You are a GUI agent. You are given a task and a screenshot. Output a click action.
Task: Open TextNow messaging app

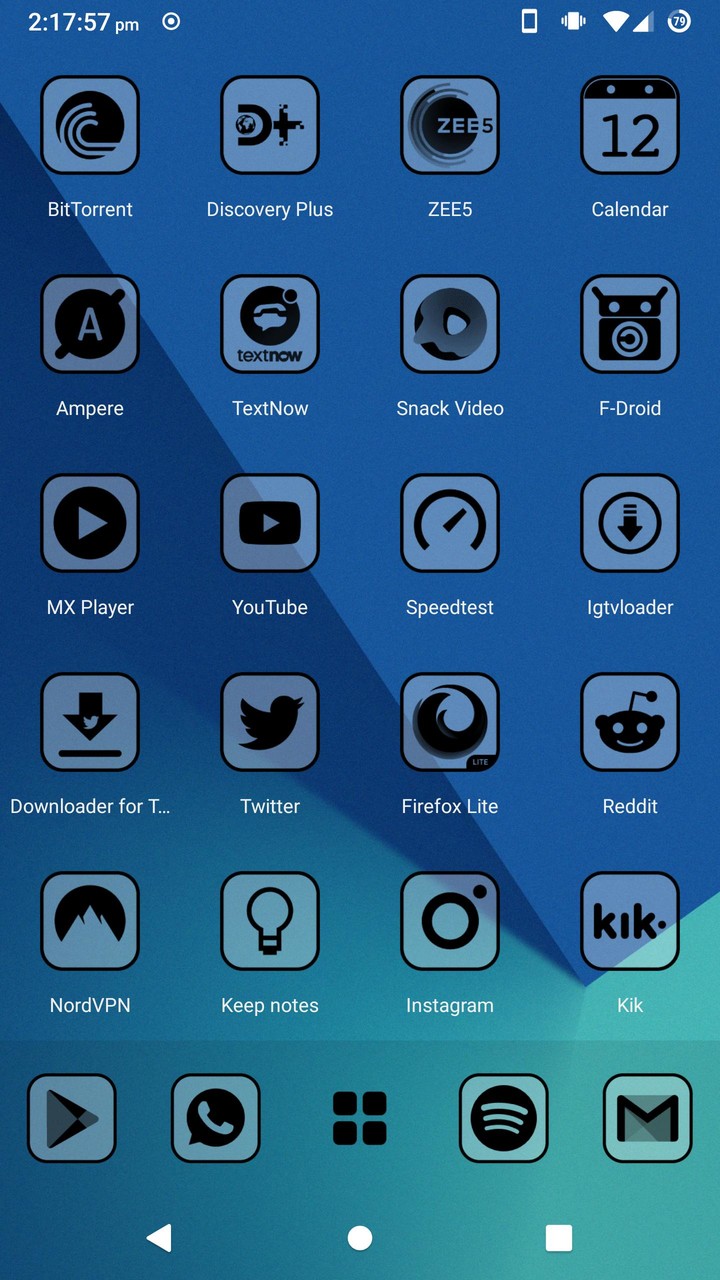pos(270,323)
